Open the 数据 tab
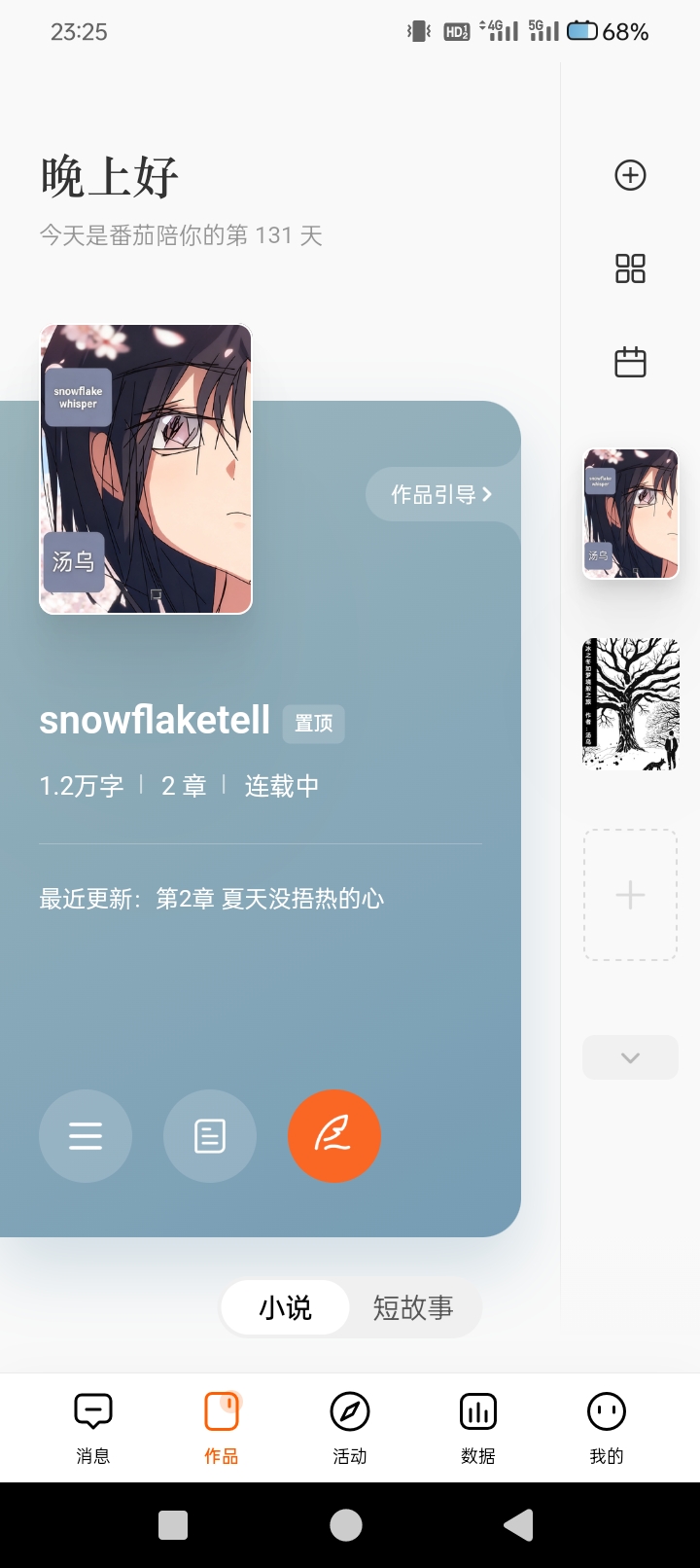 click(478, 1427)
